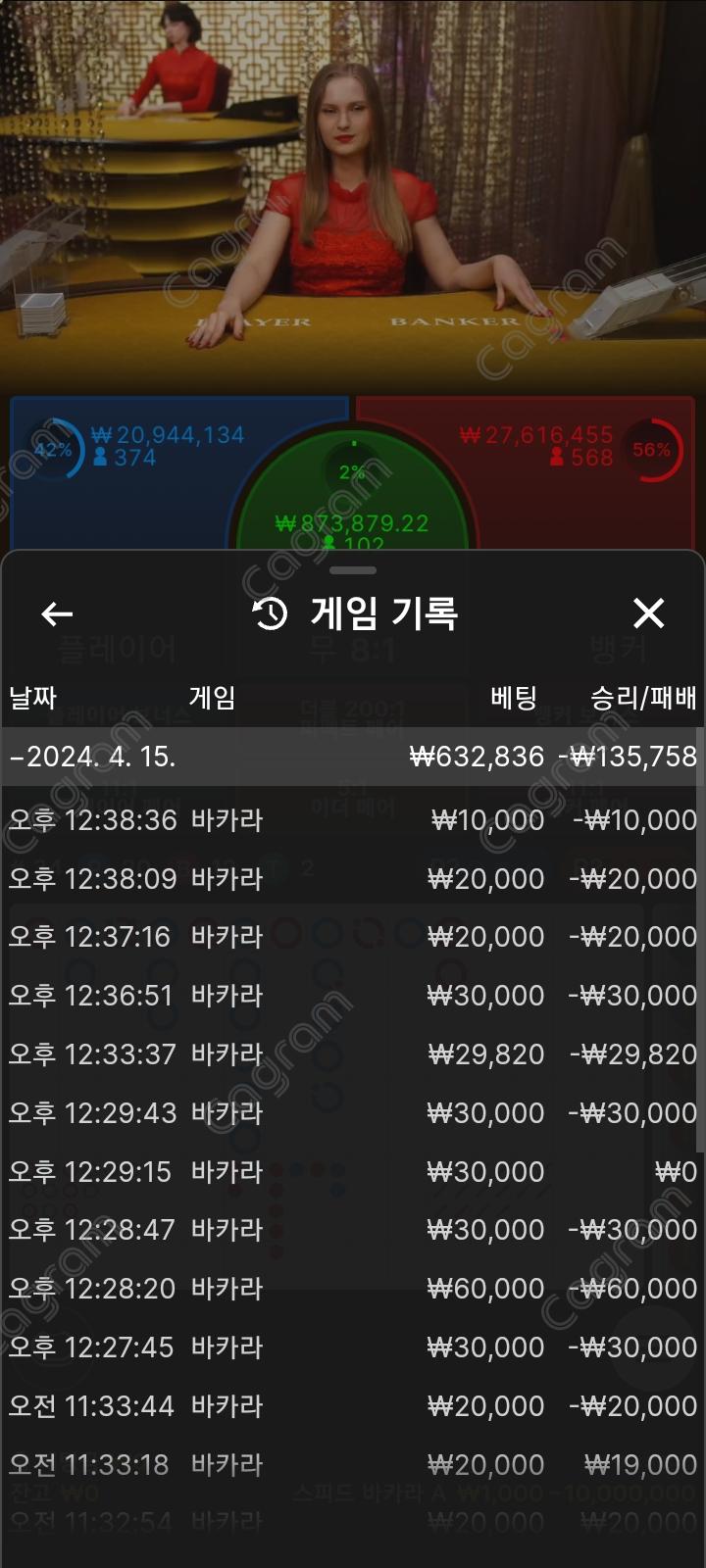Open the 오전 11:33:44 baccarat record
Image resolution: width=706 pixels, height=1568 pixels.
(351, 1406)
